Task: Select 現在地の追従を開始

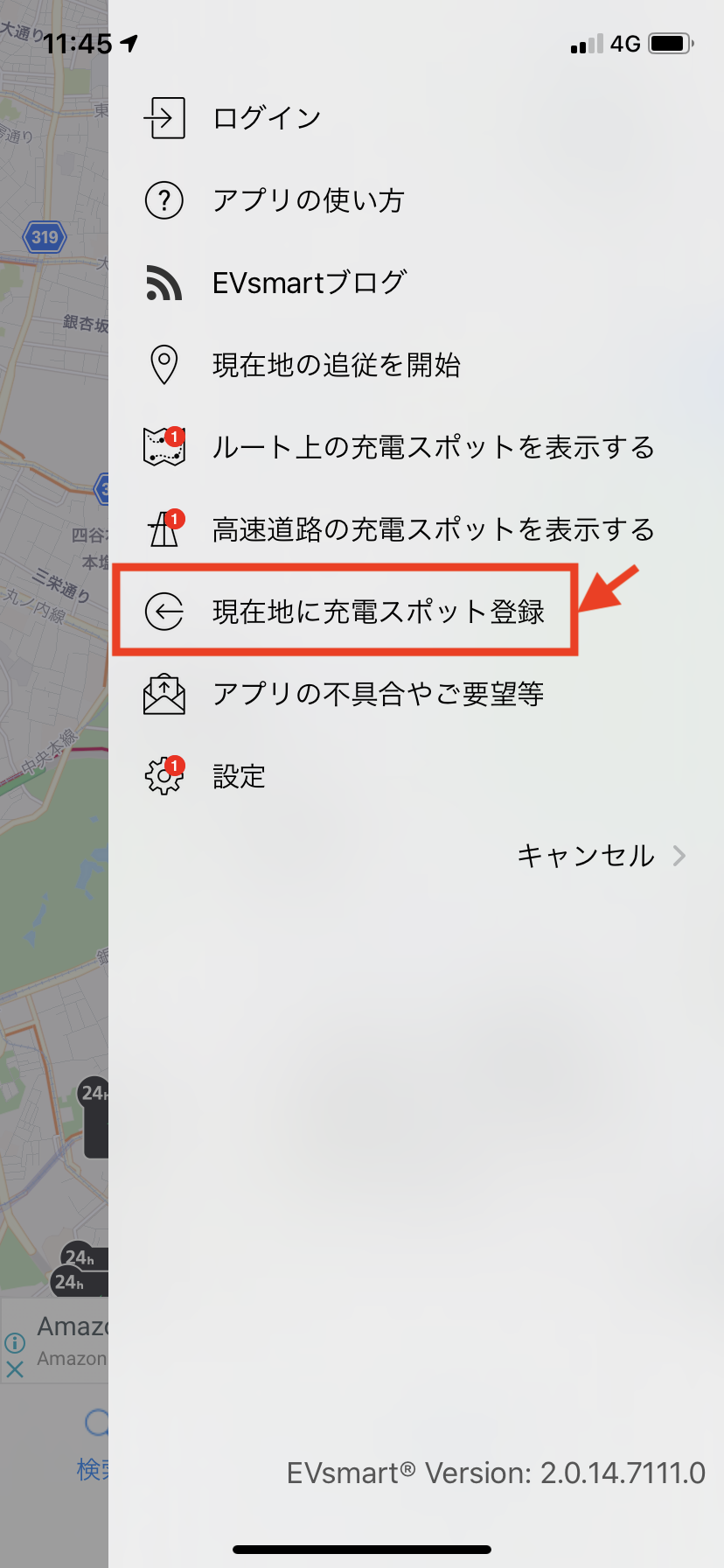Action: (x=336, y=365)
